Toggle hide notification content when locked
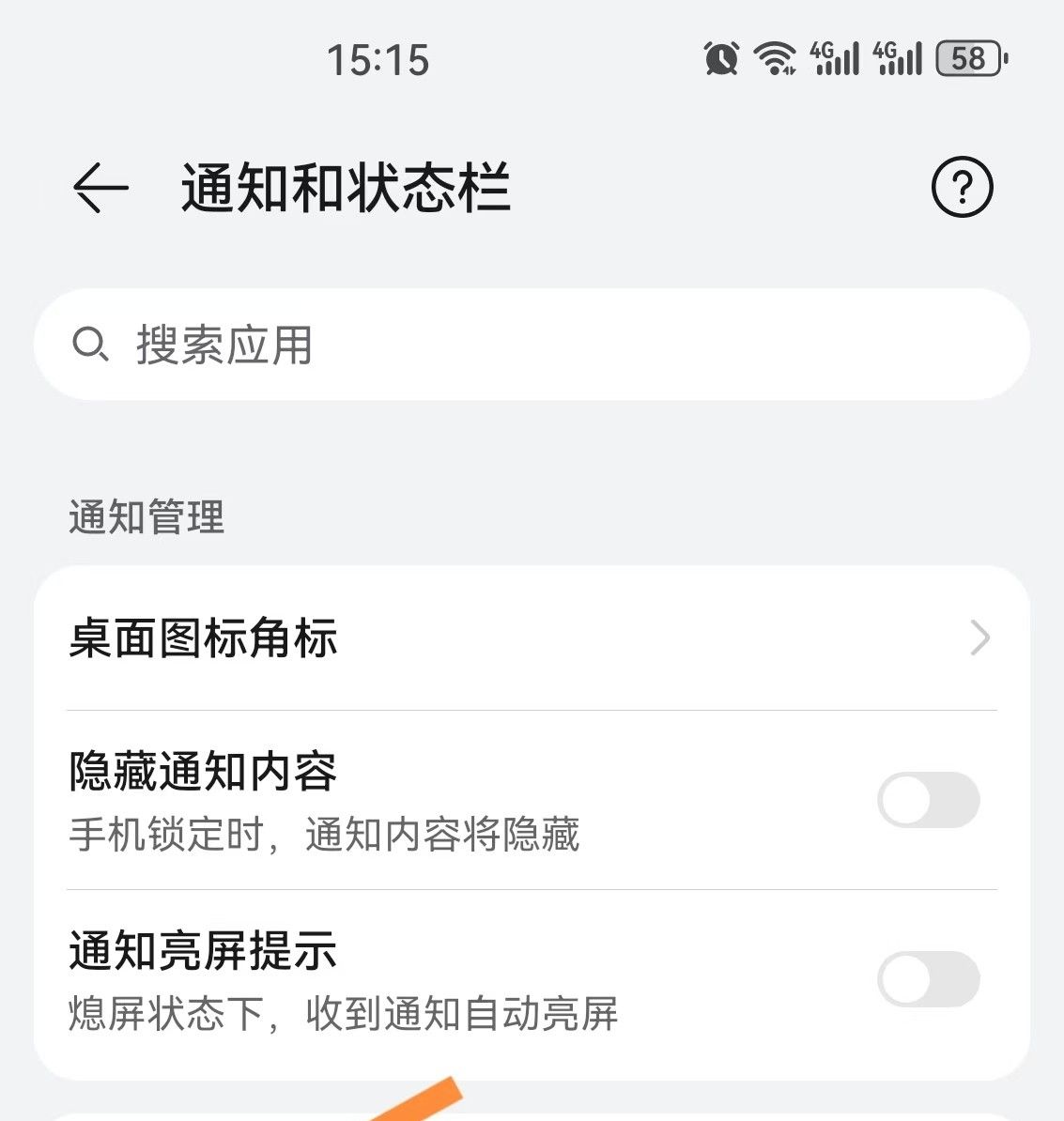Viewport: 1064px width, 1121px height. coord(928,799)
